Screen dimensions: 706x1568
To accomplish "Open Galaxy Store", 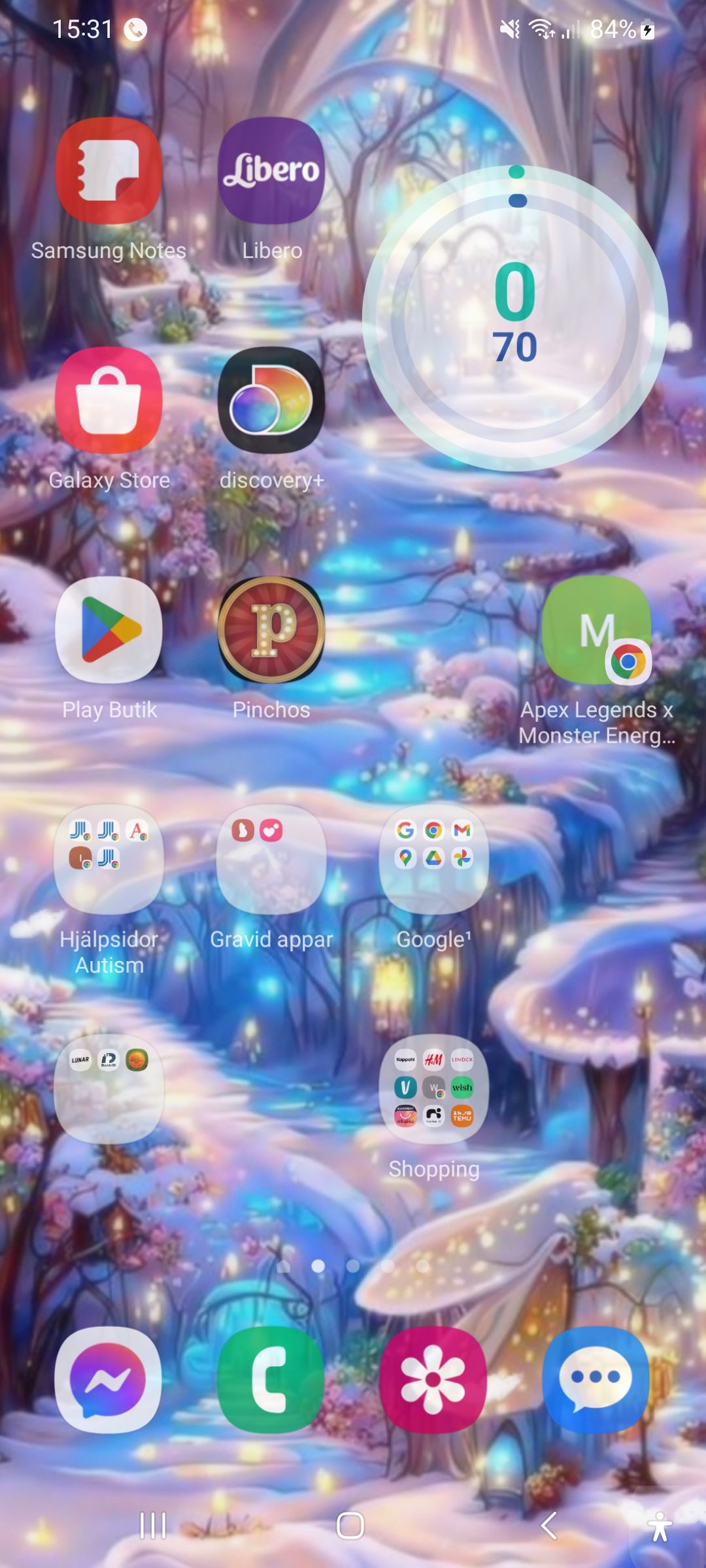I will click(x=109, y=400).
